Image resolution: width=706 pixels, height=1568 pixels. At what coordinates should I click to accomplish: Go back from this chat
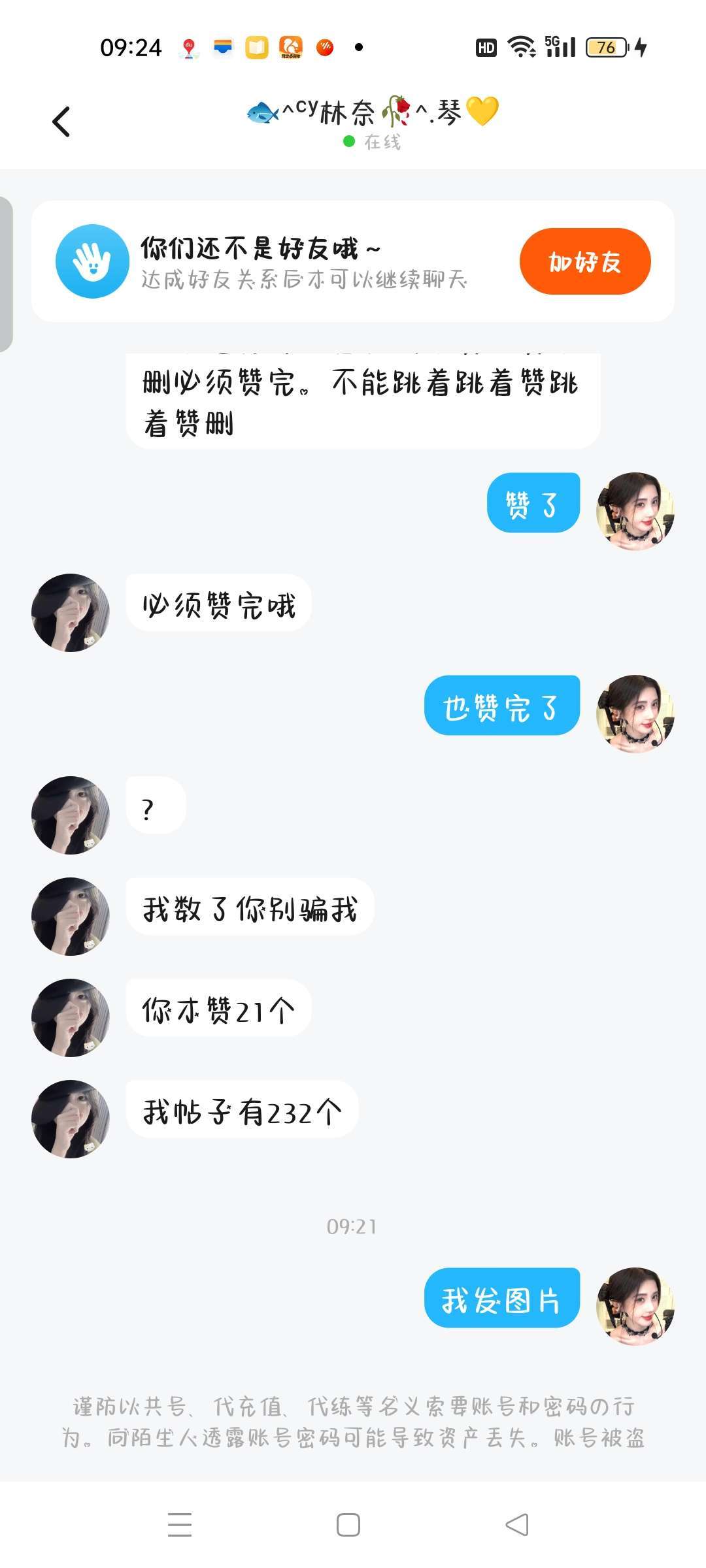61,122
